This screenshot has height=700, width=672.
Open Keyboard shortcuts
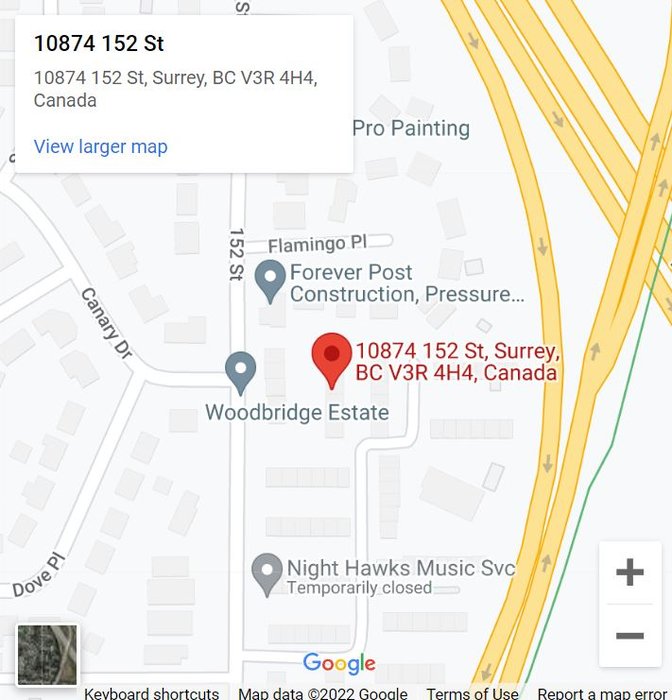[x=151, y=693]
